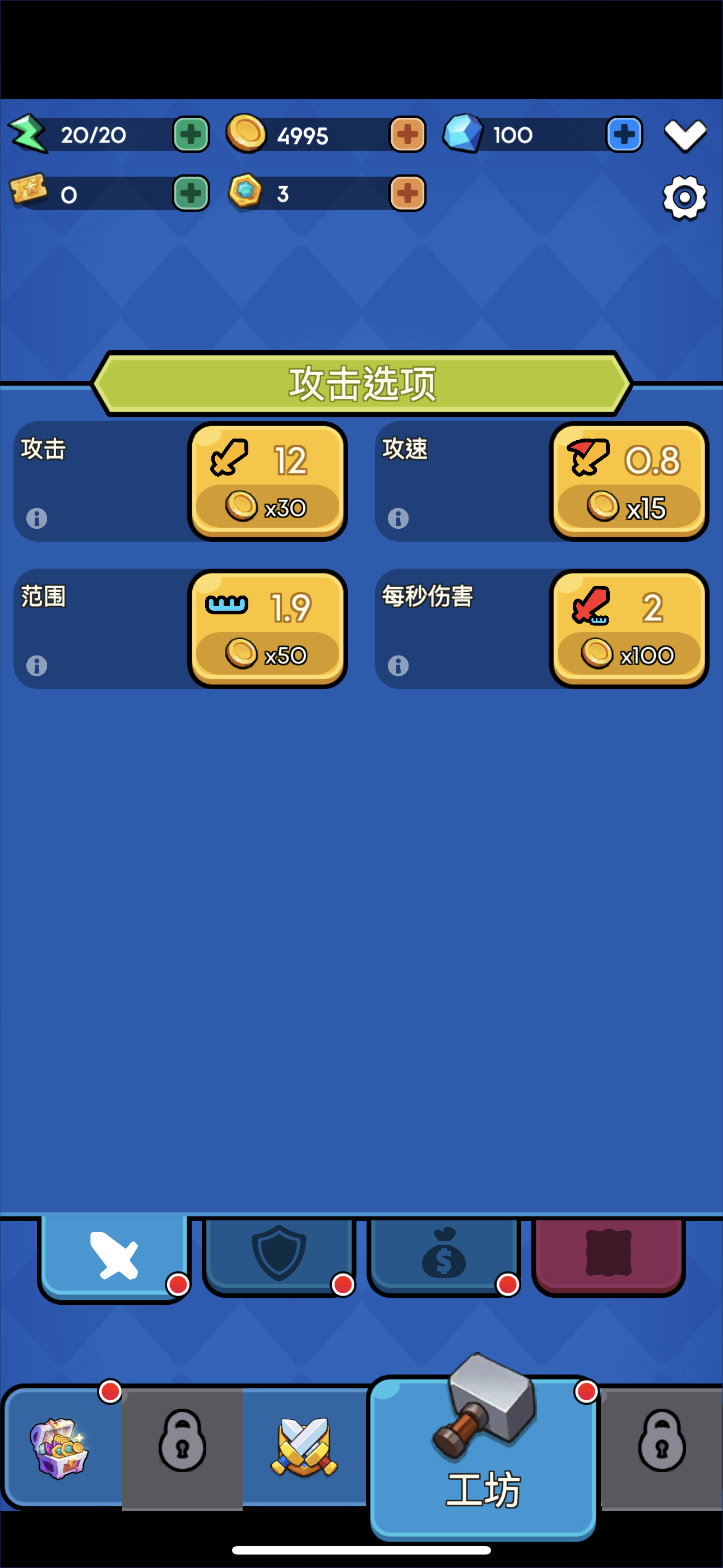Show info for the 范围 stat
This screenshot has width=723, height=1568.
[36, 665]
